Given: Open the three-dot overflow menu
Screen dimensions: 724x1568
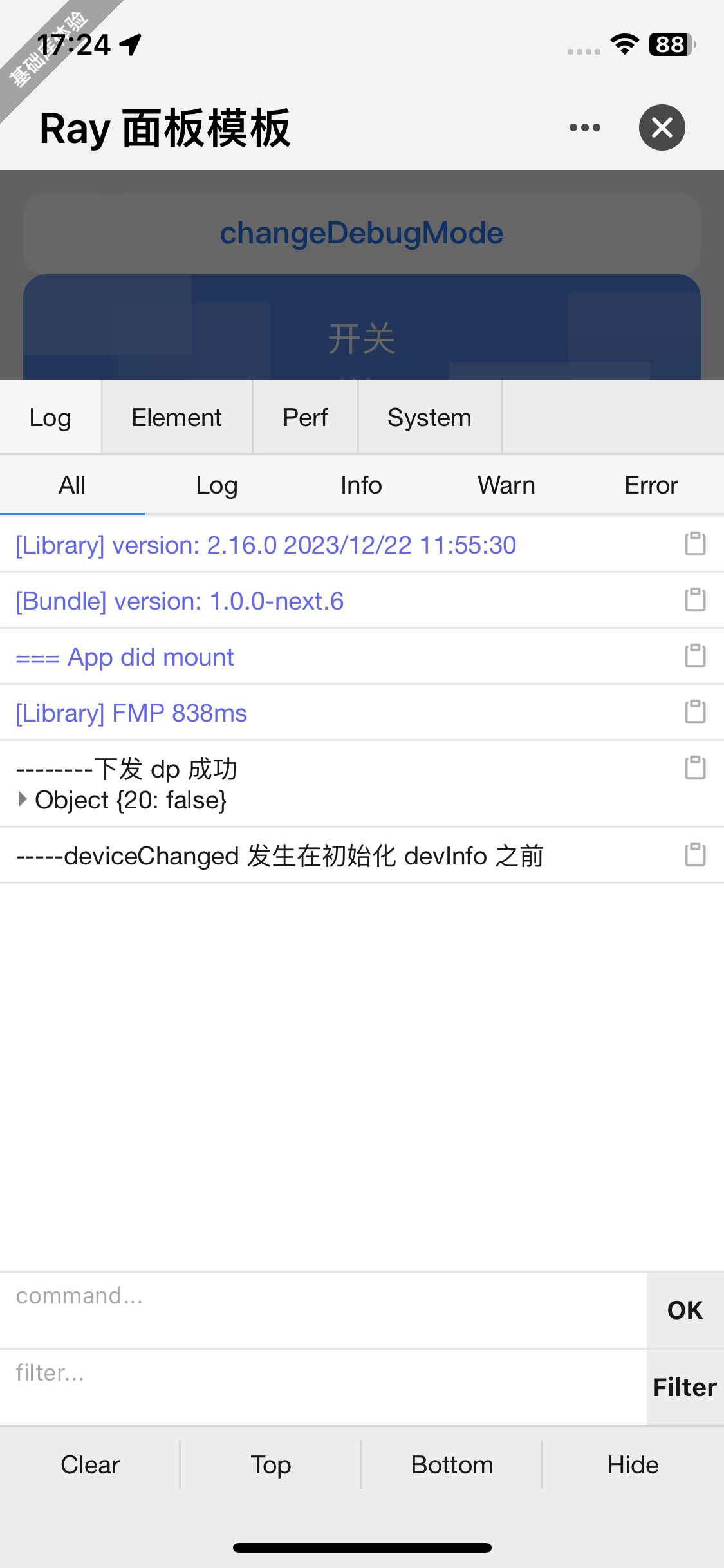Looking at the screenshot, I should click(584, 127).
